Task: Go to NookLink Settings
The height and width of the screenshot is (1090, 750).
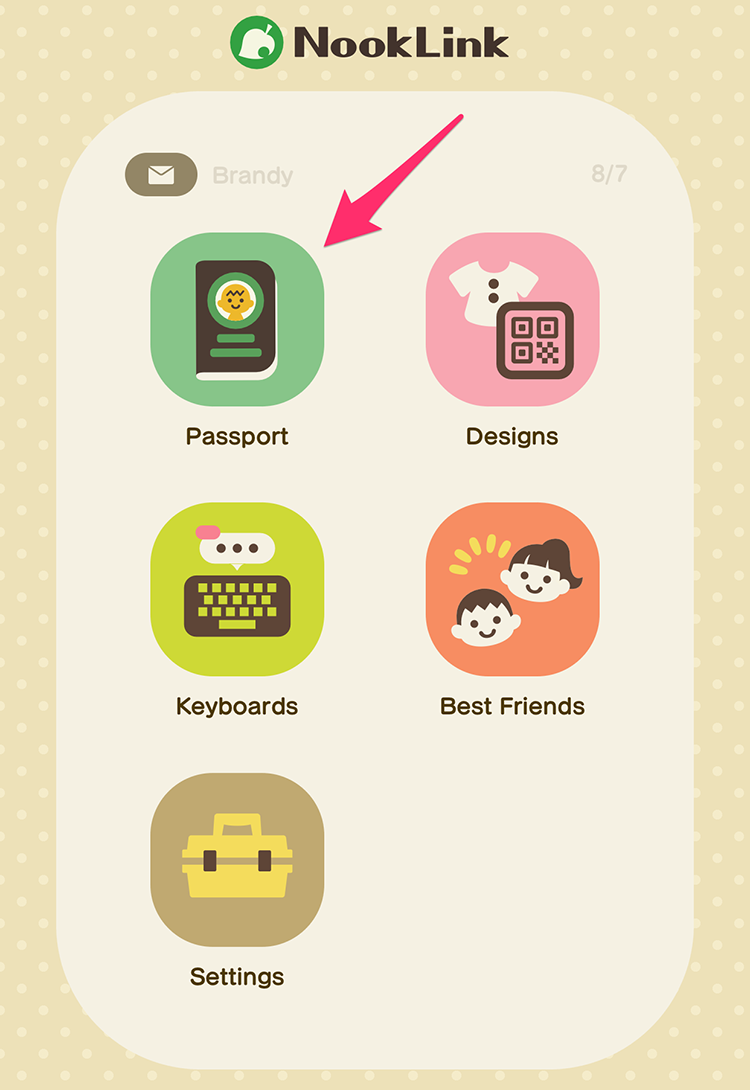Action: pyautogui.click(x=237, y=860)
